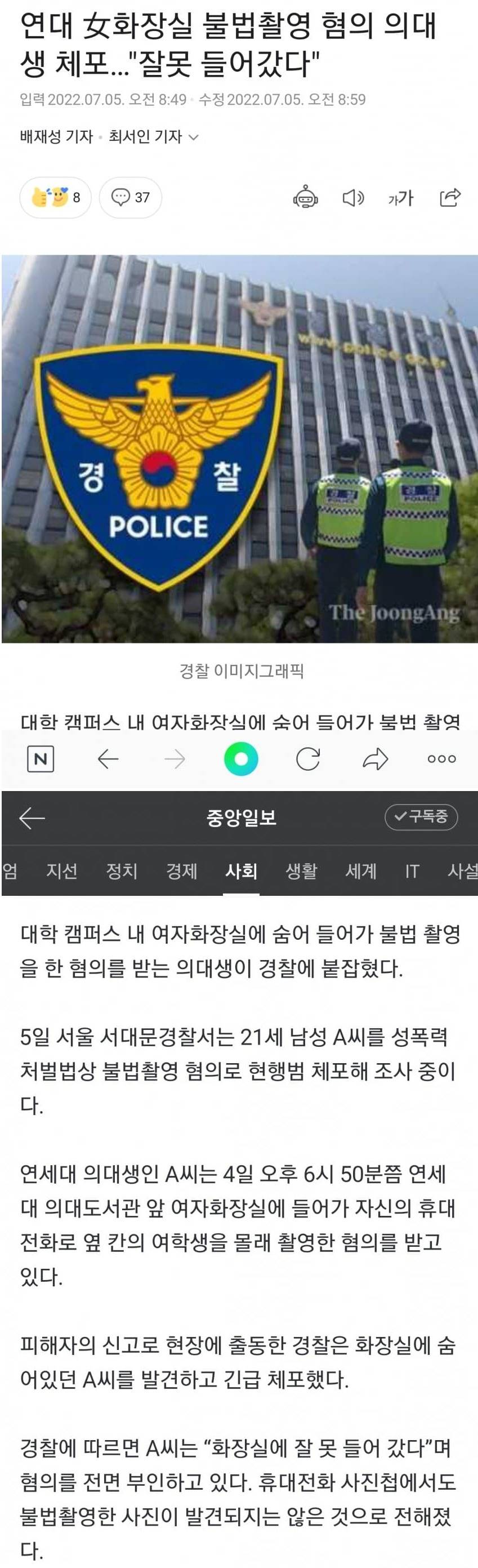The height and width of the screenshot is (1568, 478).
Task: Return using the 중앙일보 header back arrow
Action: click(x=32, y=818)
